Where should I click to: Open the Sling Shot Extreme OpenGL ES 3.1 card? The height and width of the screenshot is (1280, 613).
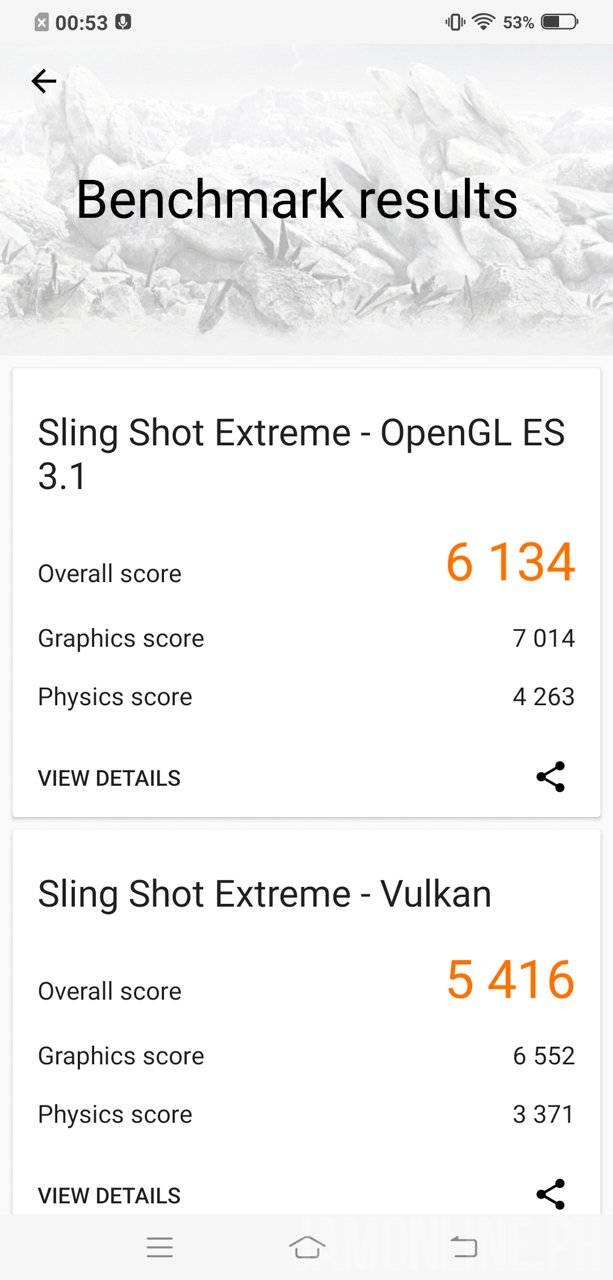(x=301, y=453)
